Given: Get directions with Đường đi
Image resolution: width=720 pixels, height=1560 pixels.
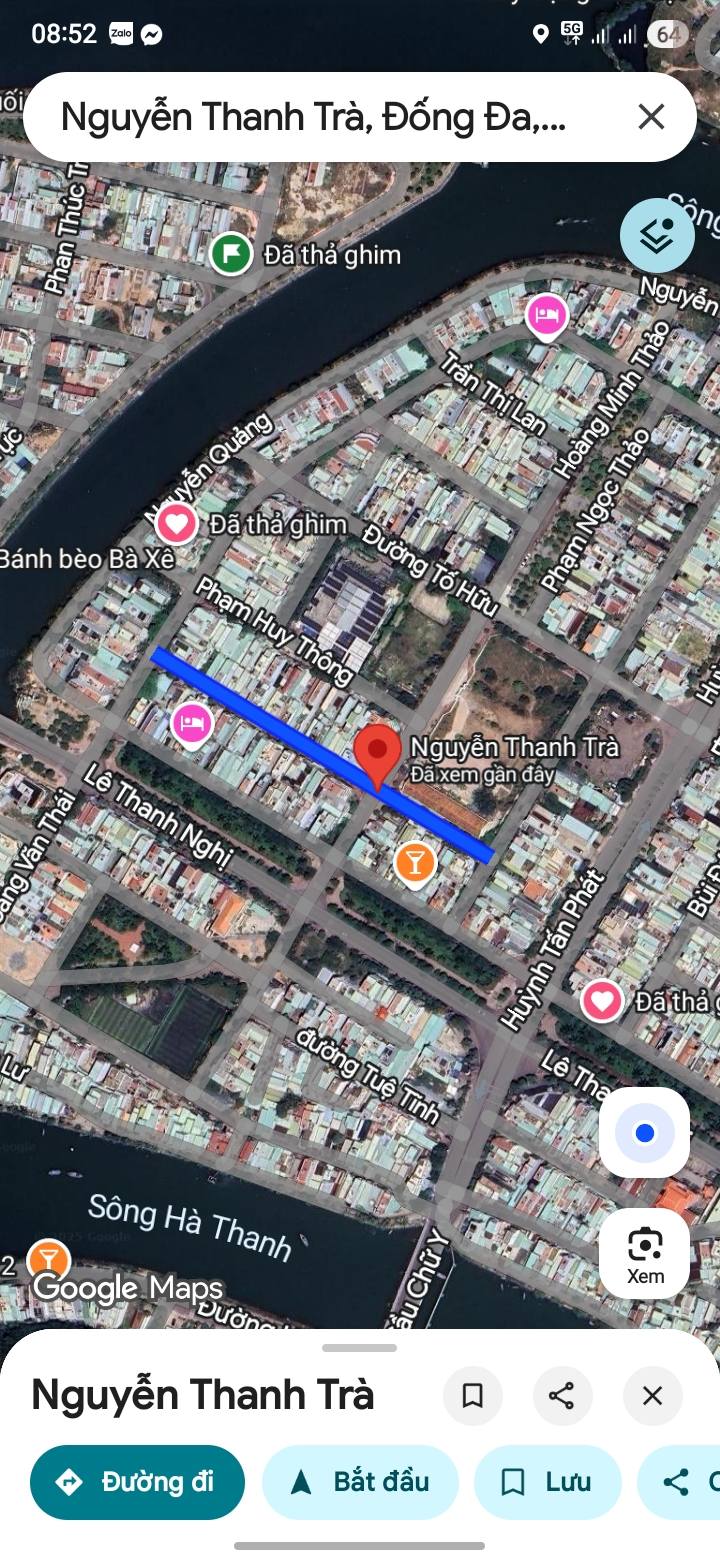Looking at the screenshot, I should tap(137, 1482).
